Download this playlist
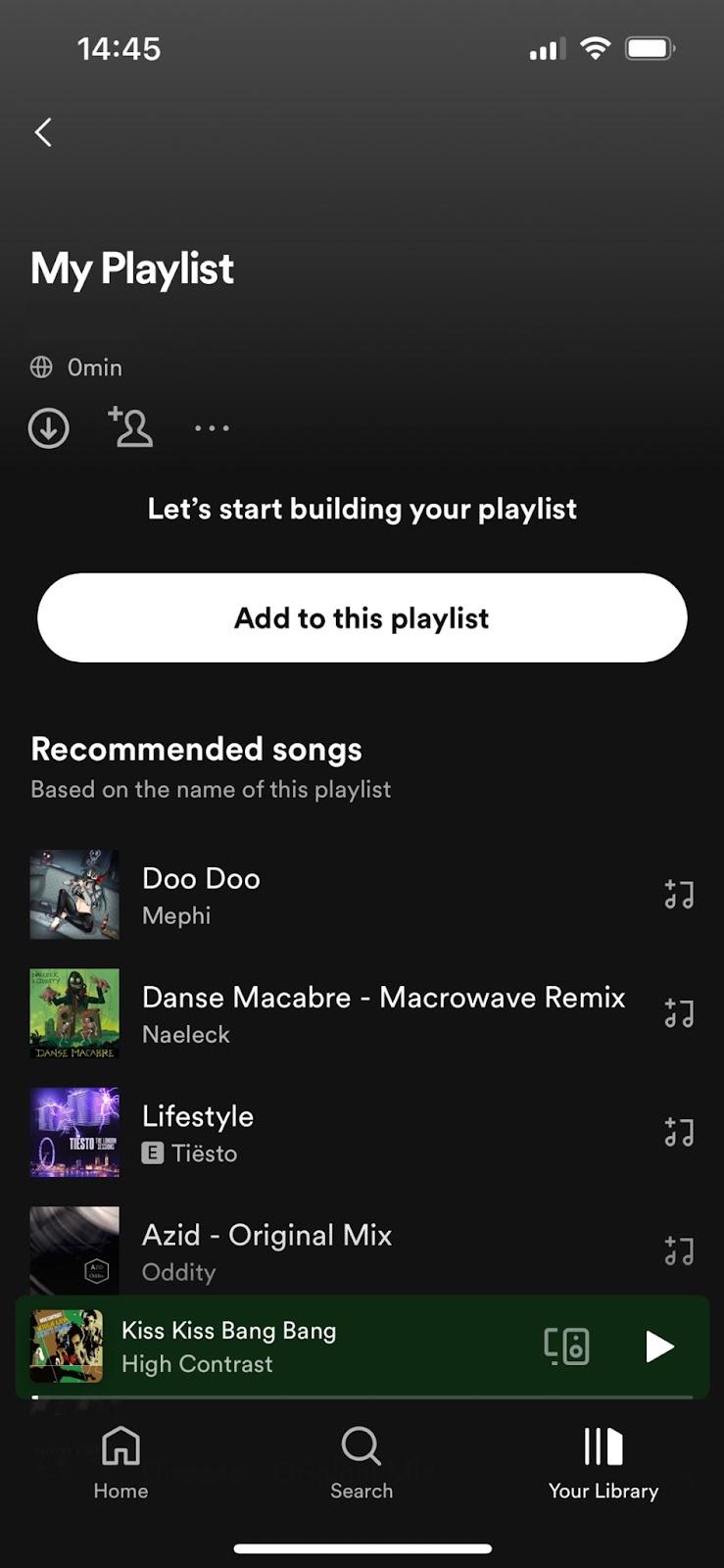This screenshot has height=1568, width=724. tap(49, 428)
